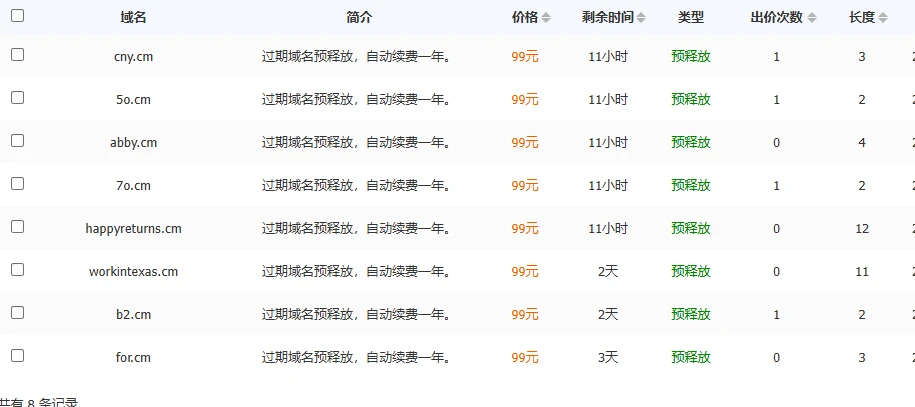This screenshot has height=407, width=915.
Task: Tick the checkbox for for.cm
Action: click(x=17, y=356)
